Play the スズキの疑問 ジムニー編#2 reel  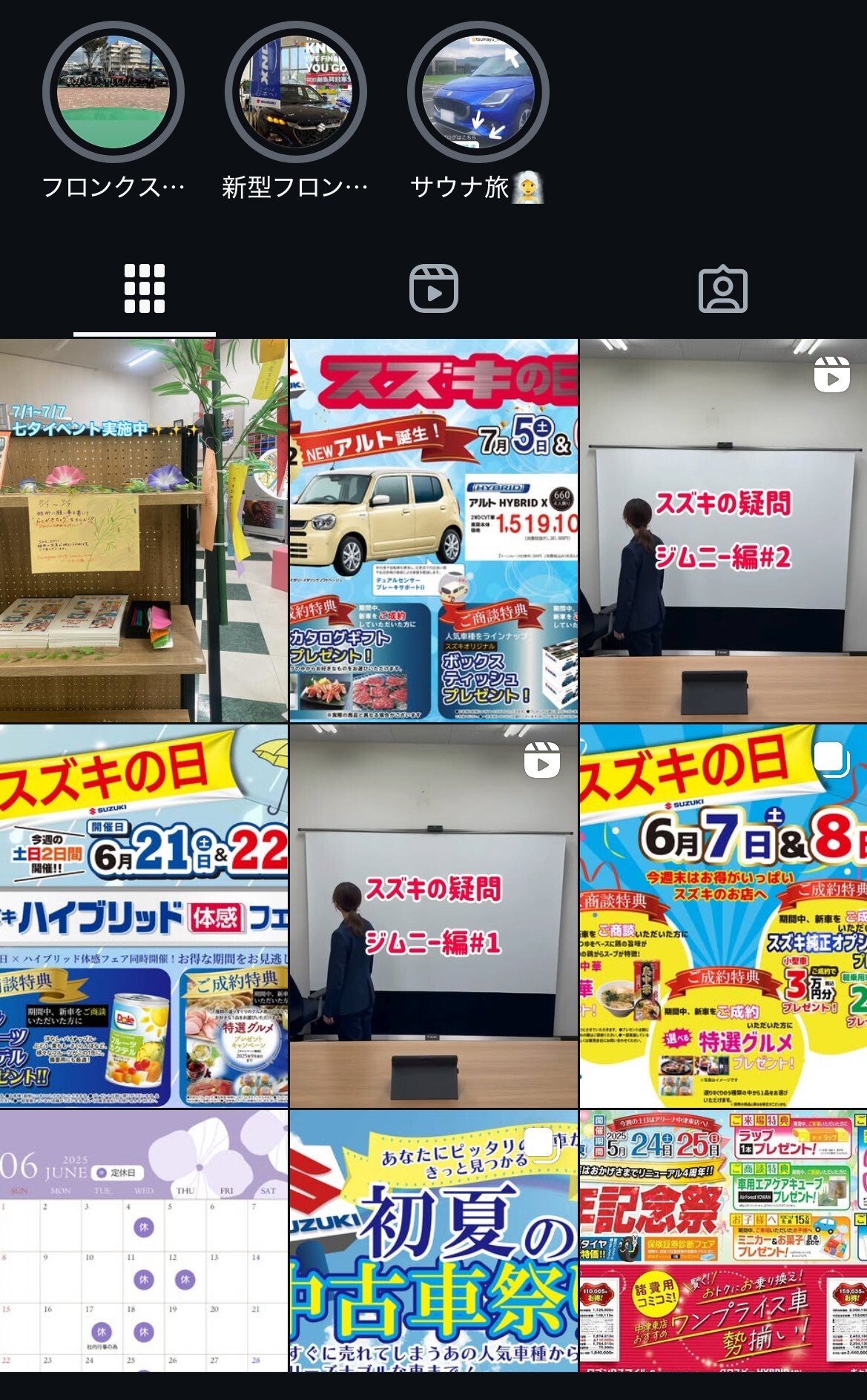(x=723, y=531)
